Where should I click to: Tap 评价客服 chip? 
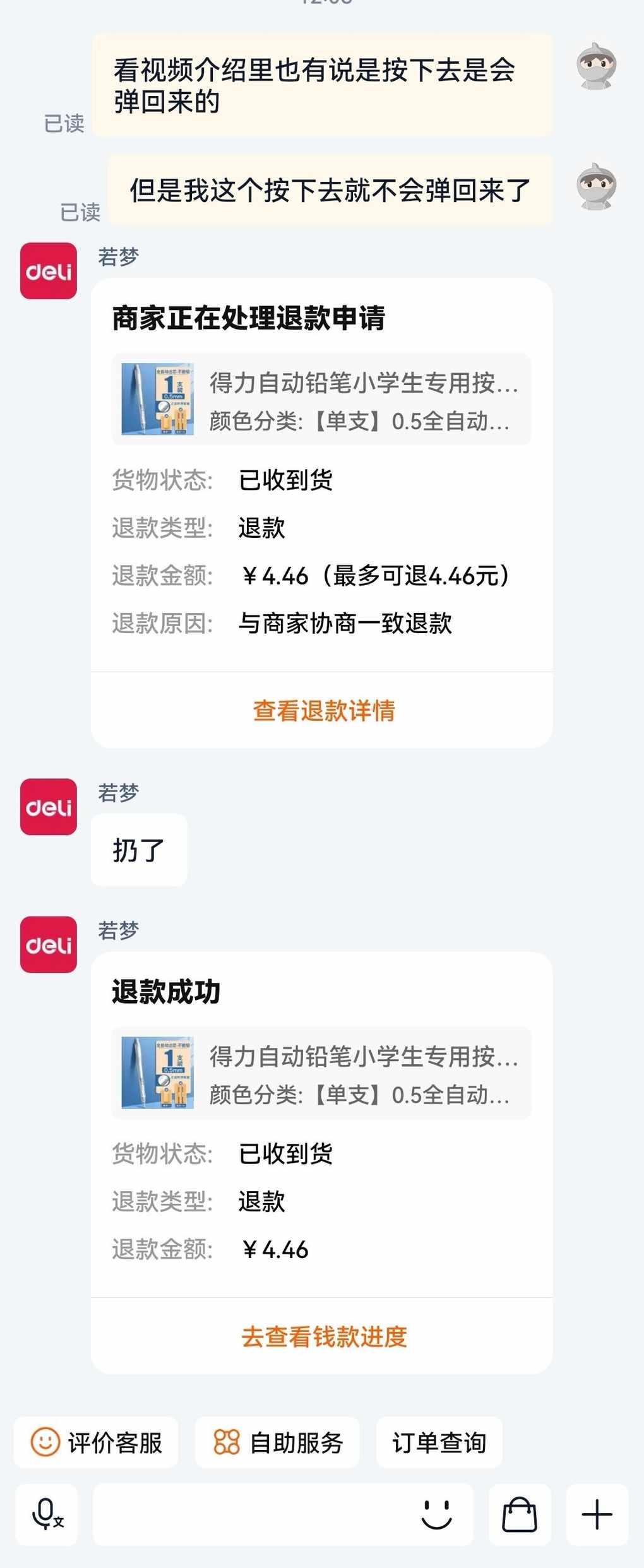(96, 1442)
